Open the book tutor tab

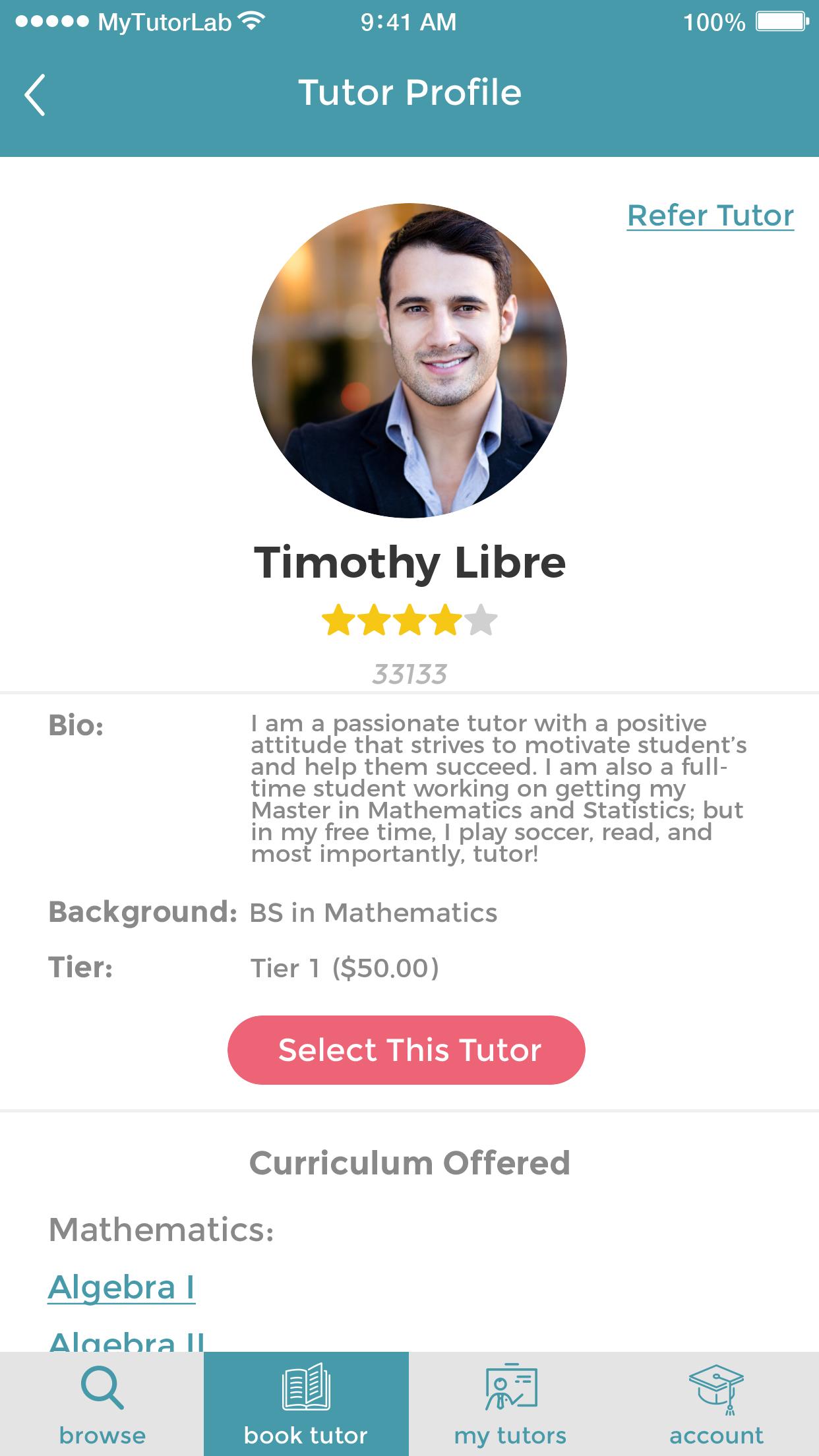pyautogui.click(x=306, y=1403)
